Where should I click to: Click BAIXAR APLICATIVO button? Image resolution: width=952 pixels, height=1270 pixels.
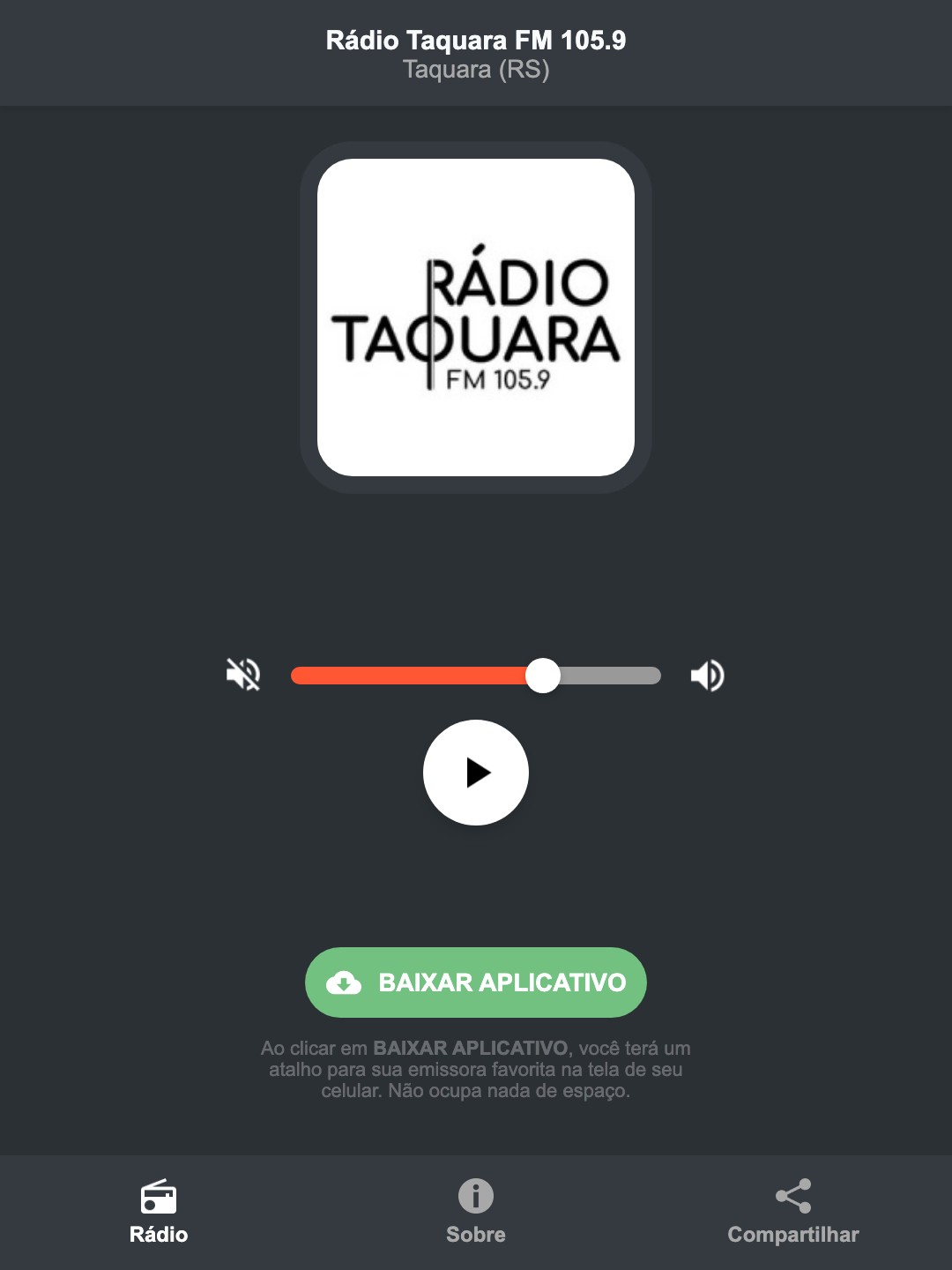click(475, 982)
